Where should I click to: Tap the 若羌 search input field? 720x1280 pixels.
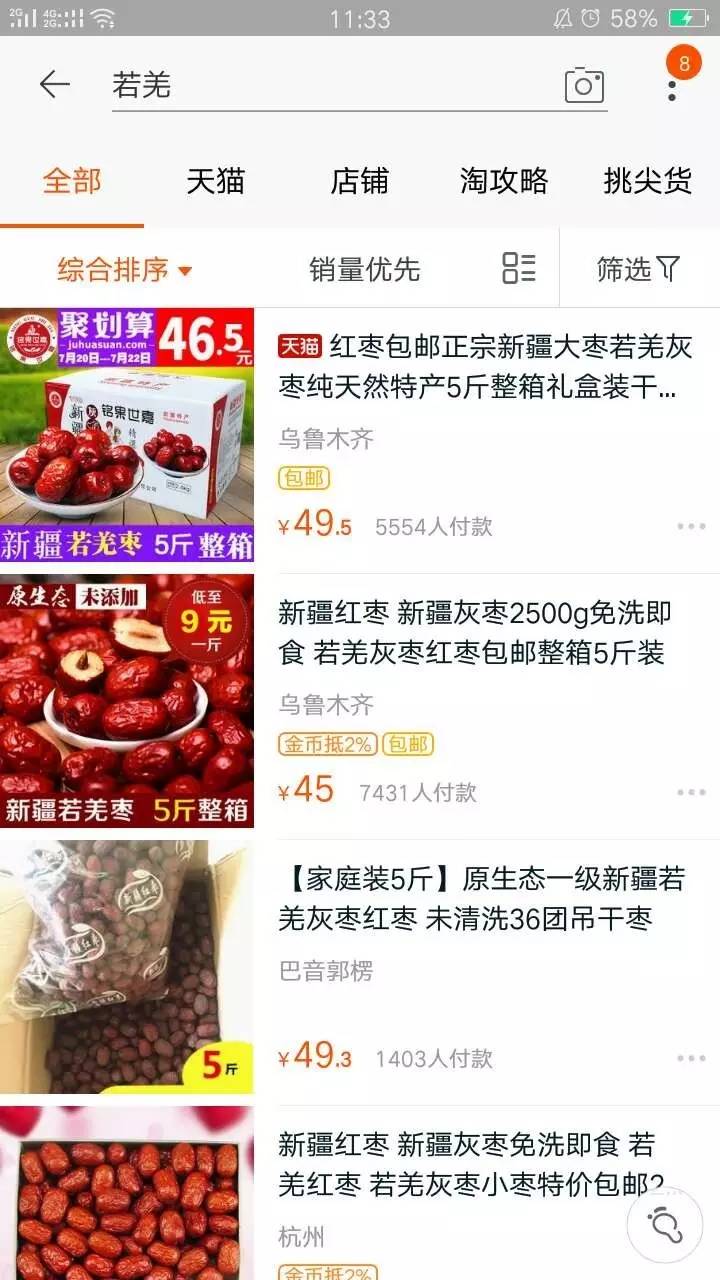[300, 85]
